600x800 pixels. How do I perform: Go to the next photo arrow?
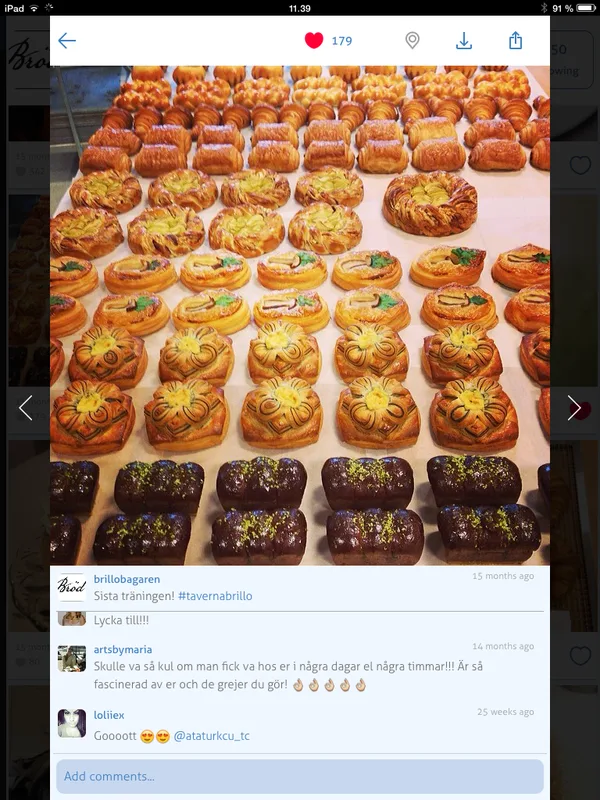coord(574,408)
